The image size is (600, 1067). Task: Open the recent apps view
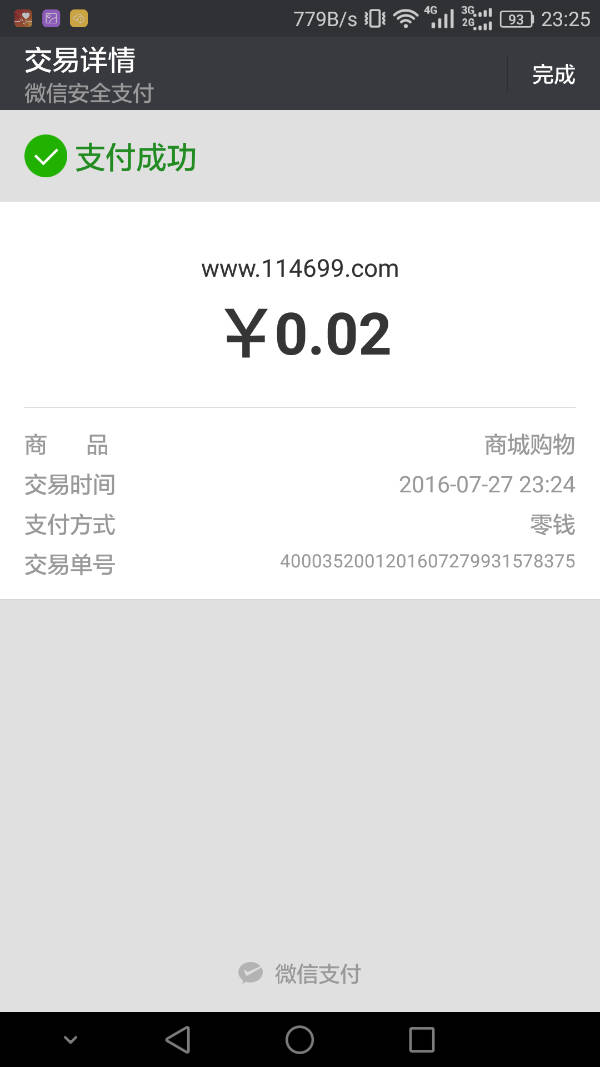click(421, 1039)
